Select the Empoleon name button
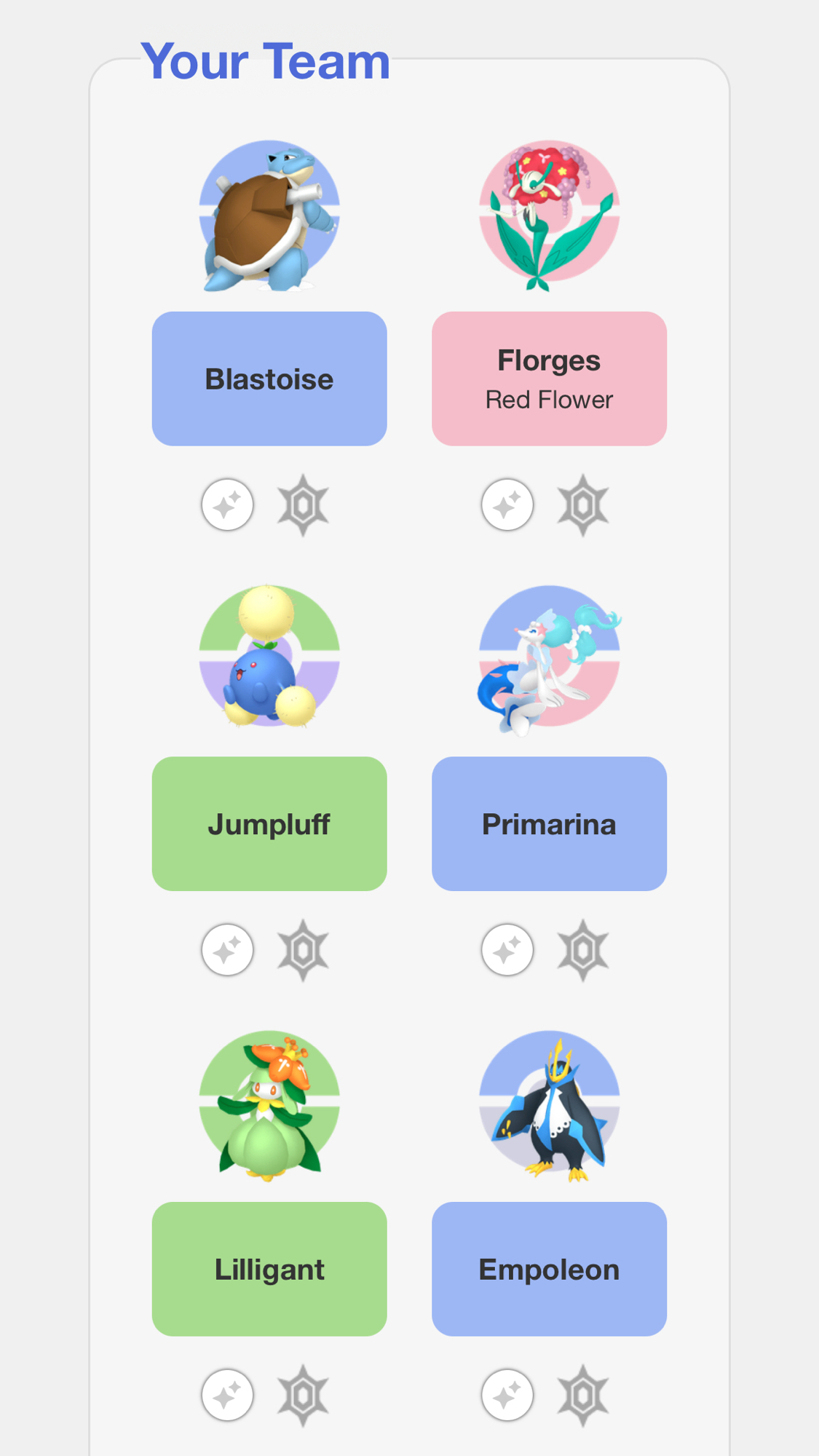The height and width of the screenshot is (1456, 819). tap(549, 1268)
